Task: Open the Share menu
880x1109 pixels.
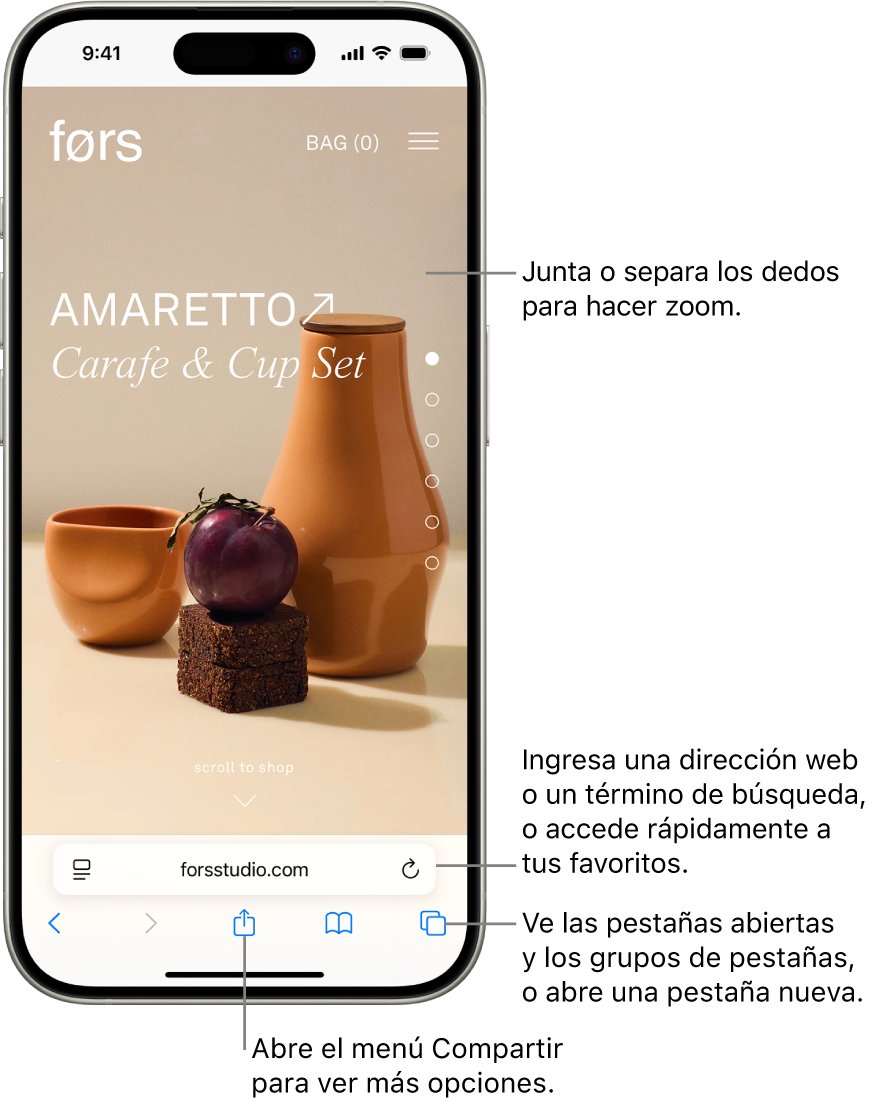Action: pos(243,924)
